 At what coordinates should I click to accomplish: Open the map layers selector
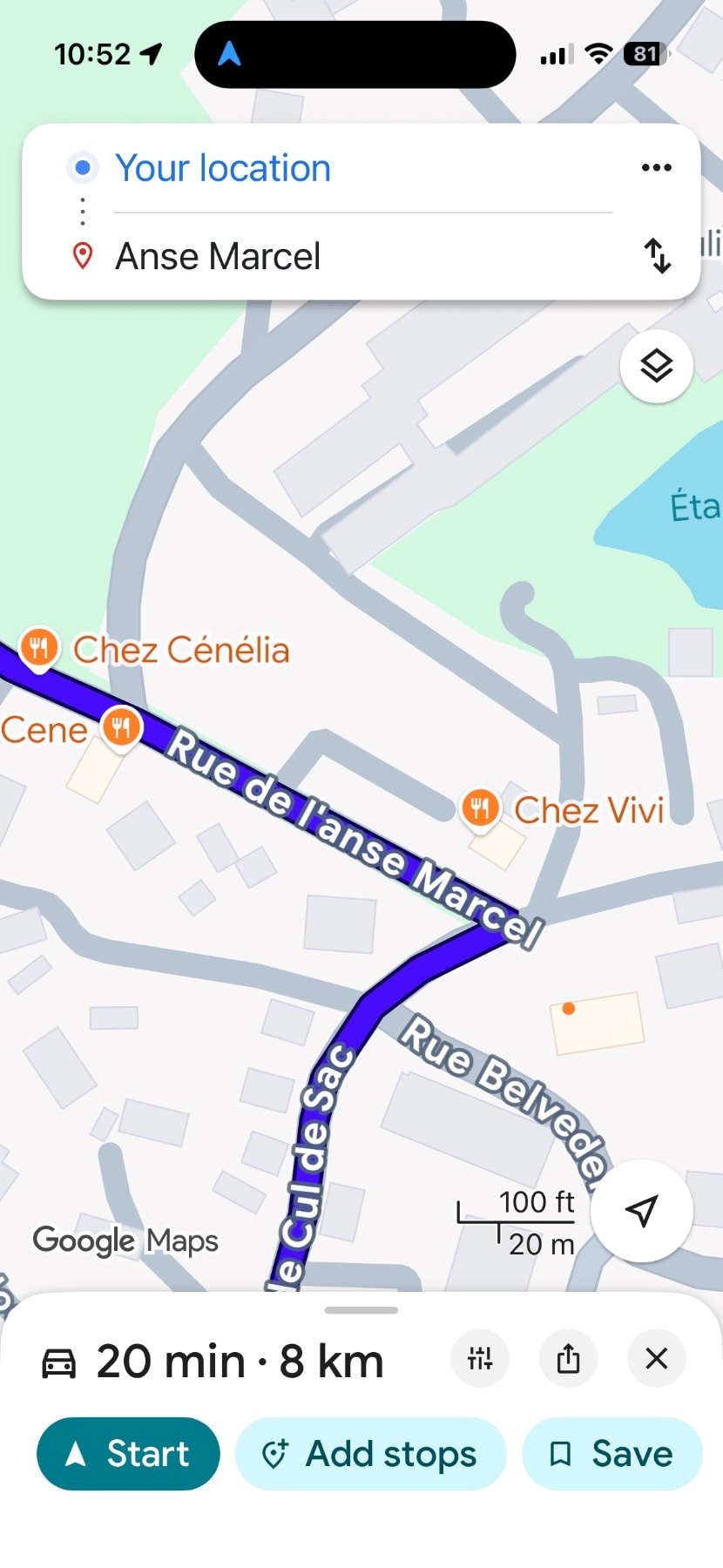click(x=656, y=366)
